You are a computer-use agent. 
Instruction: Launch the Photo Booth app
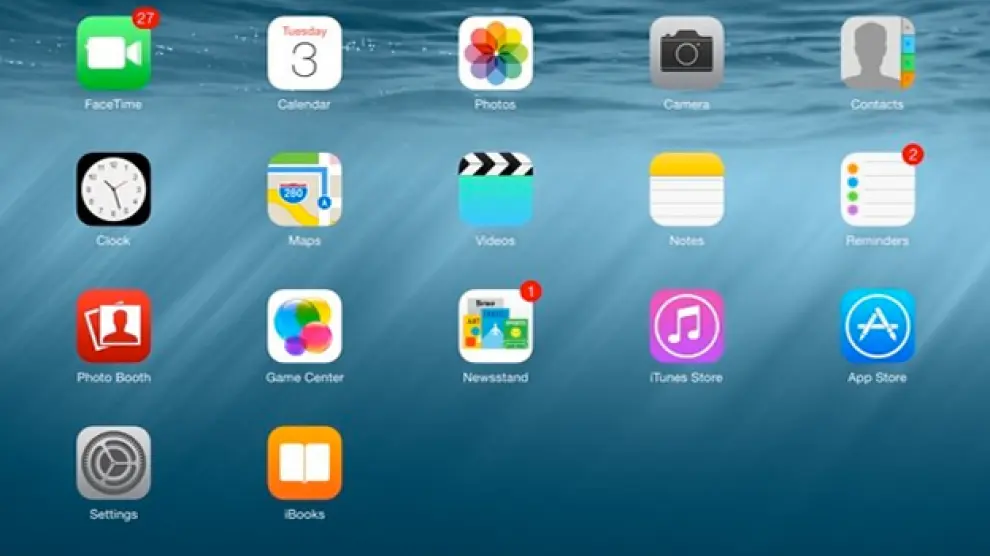[114, 327]
